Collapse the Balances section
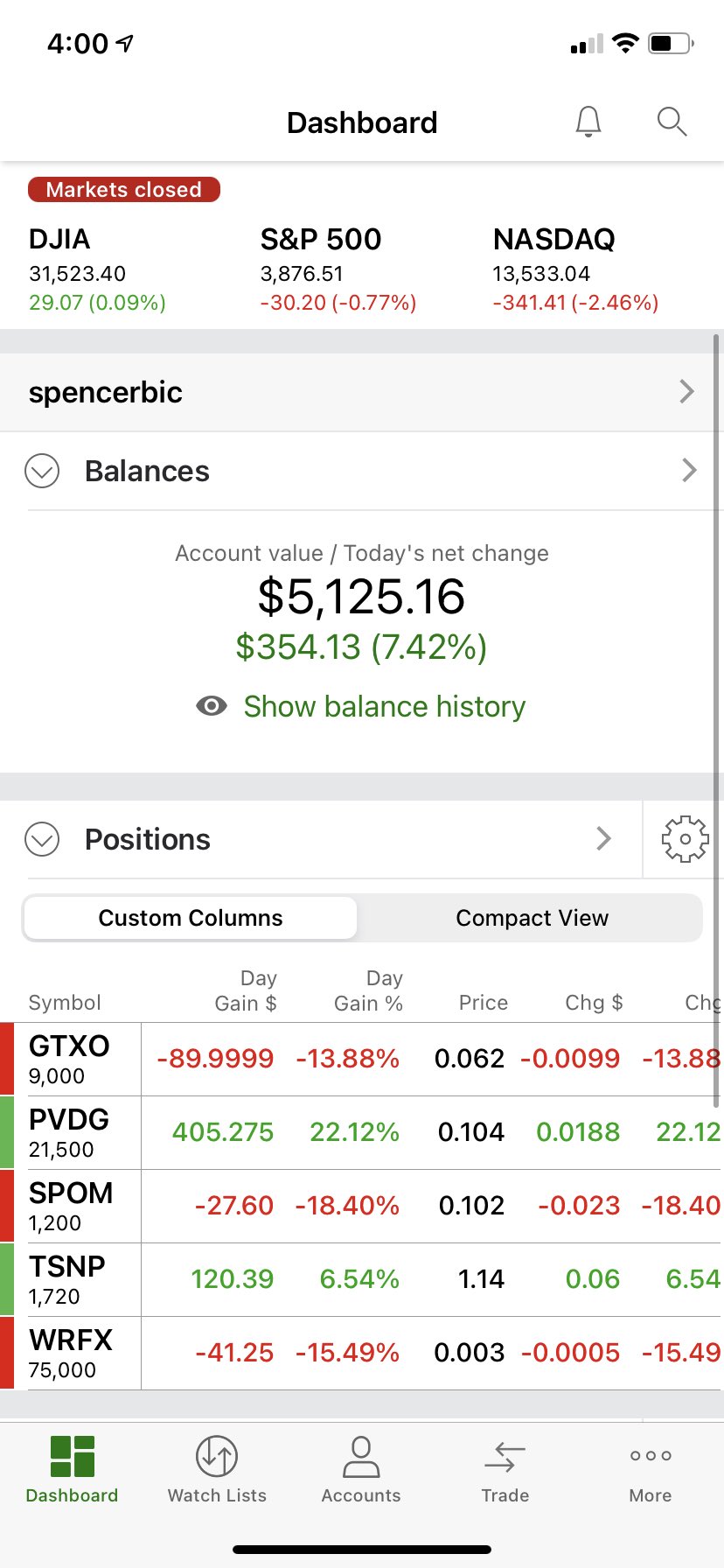Viewport: 724px width, 1568px height. 42,471
